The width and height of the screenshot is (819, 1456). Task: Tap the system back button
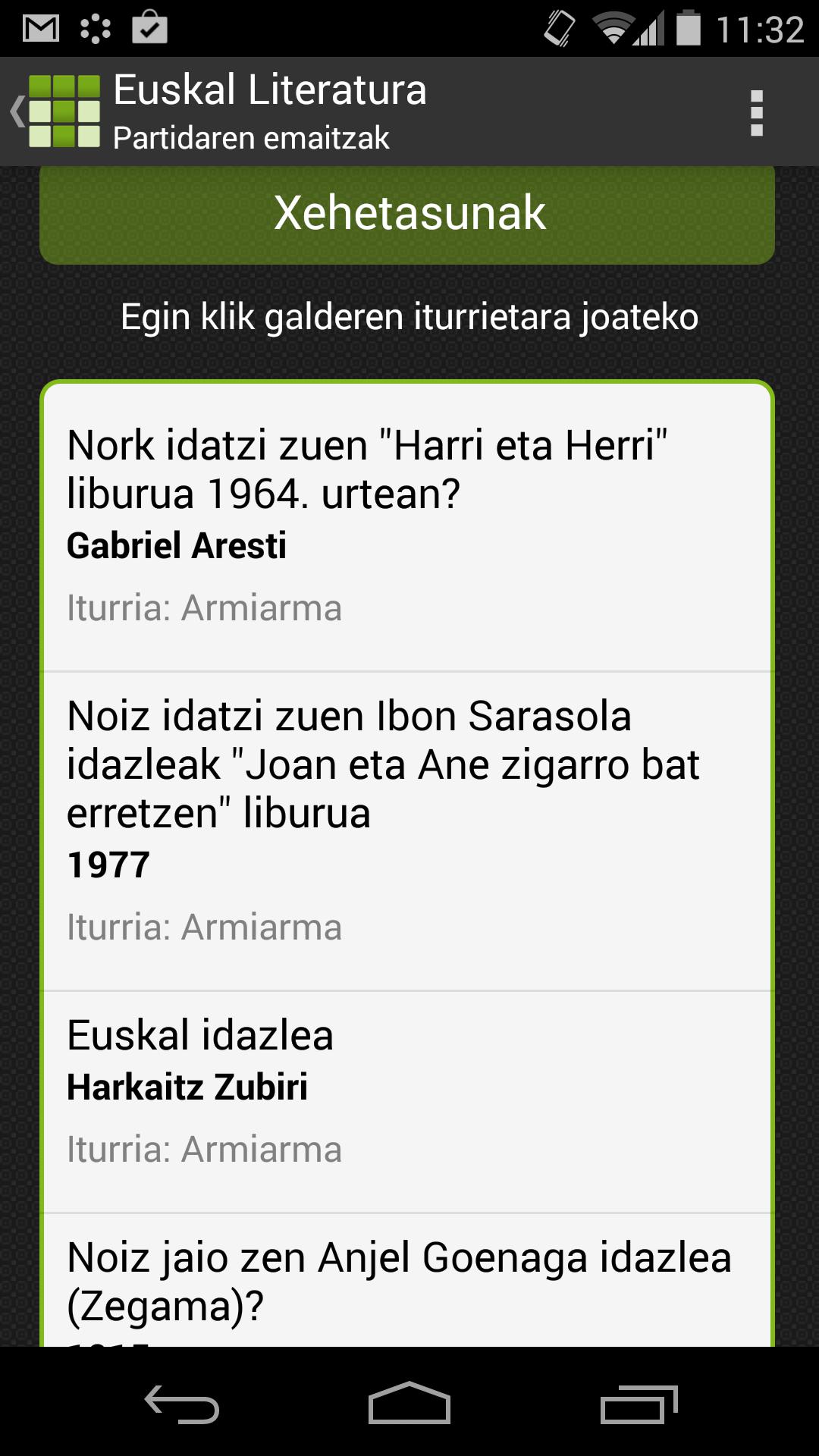coord(182,1403)
